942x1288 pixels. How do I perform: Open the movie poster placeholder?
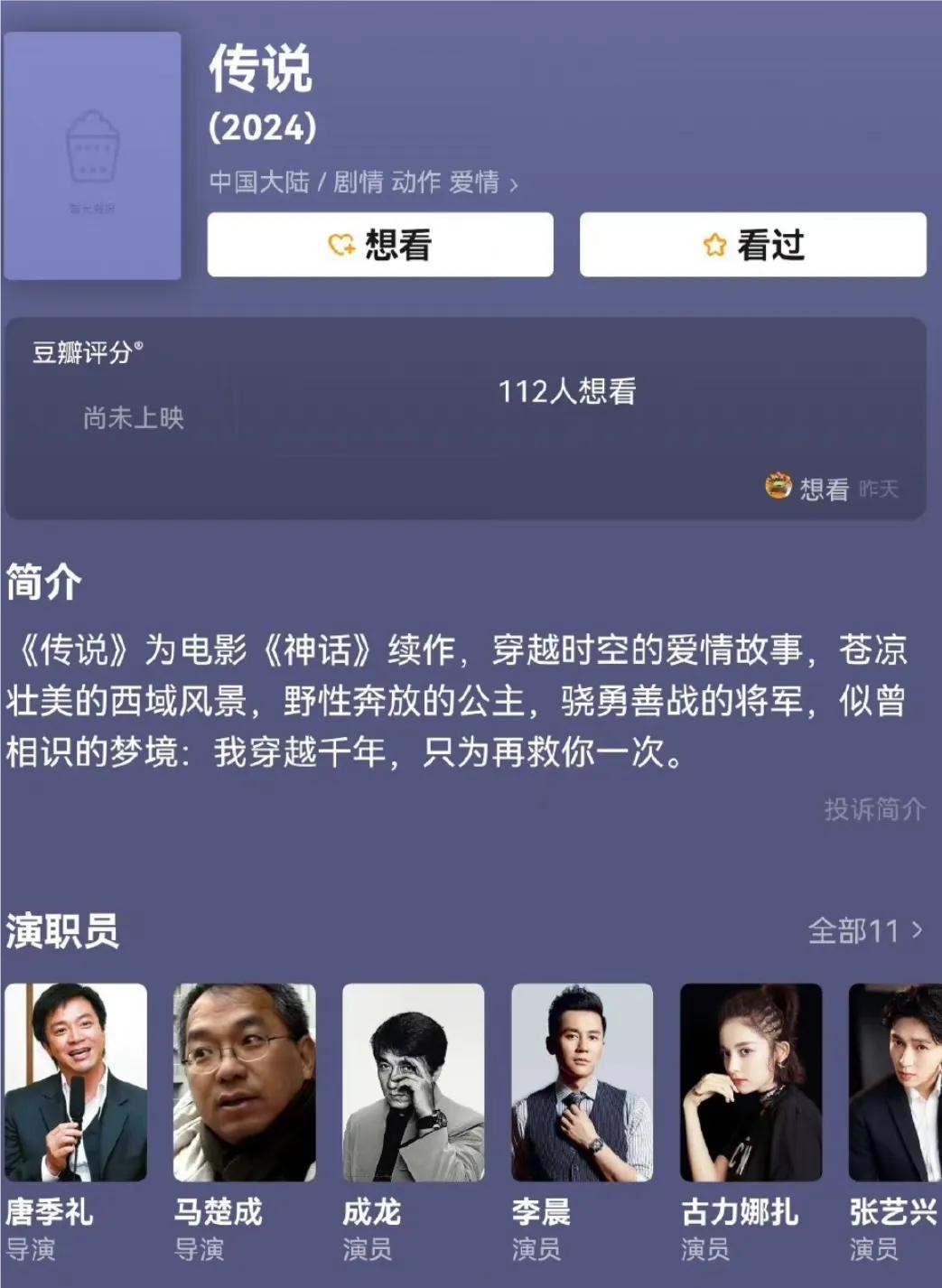92,155
